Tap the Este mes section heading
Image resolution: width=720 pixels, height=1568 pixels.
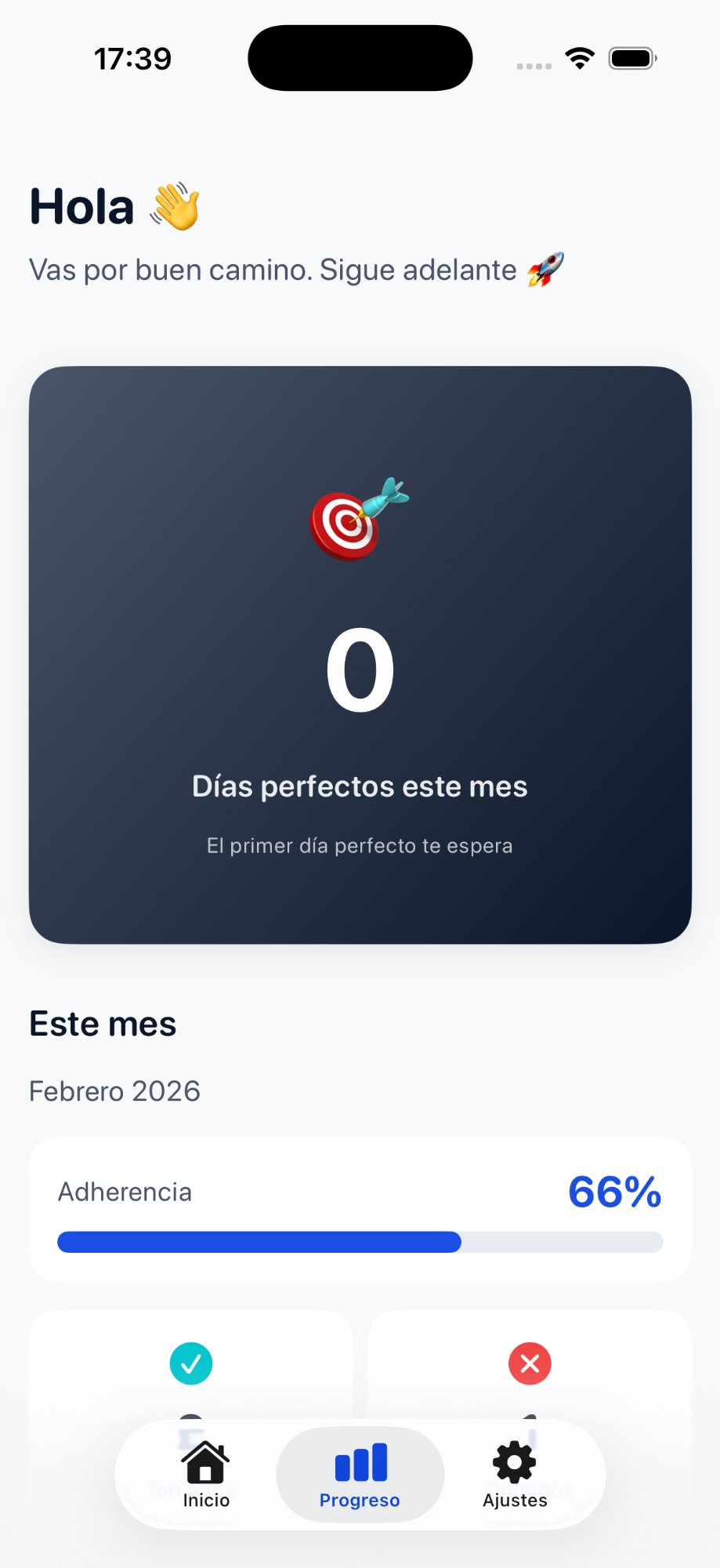pos(102,1022)
